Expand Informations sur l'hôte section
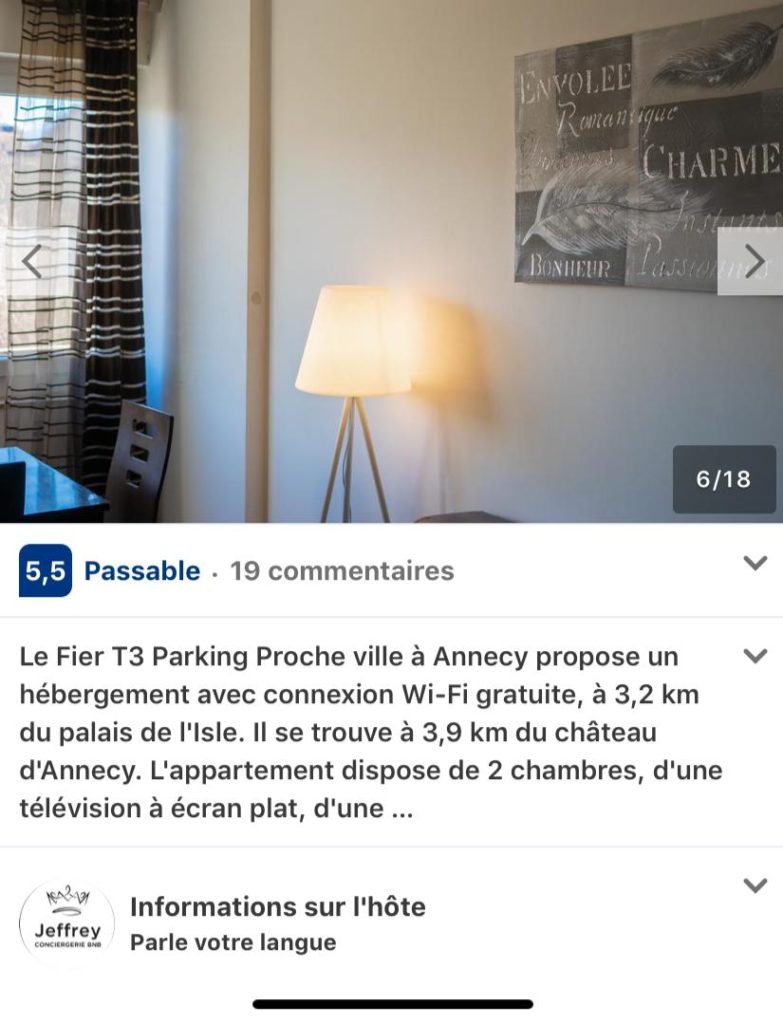 coord(755,886)
